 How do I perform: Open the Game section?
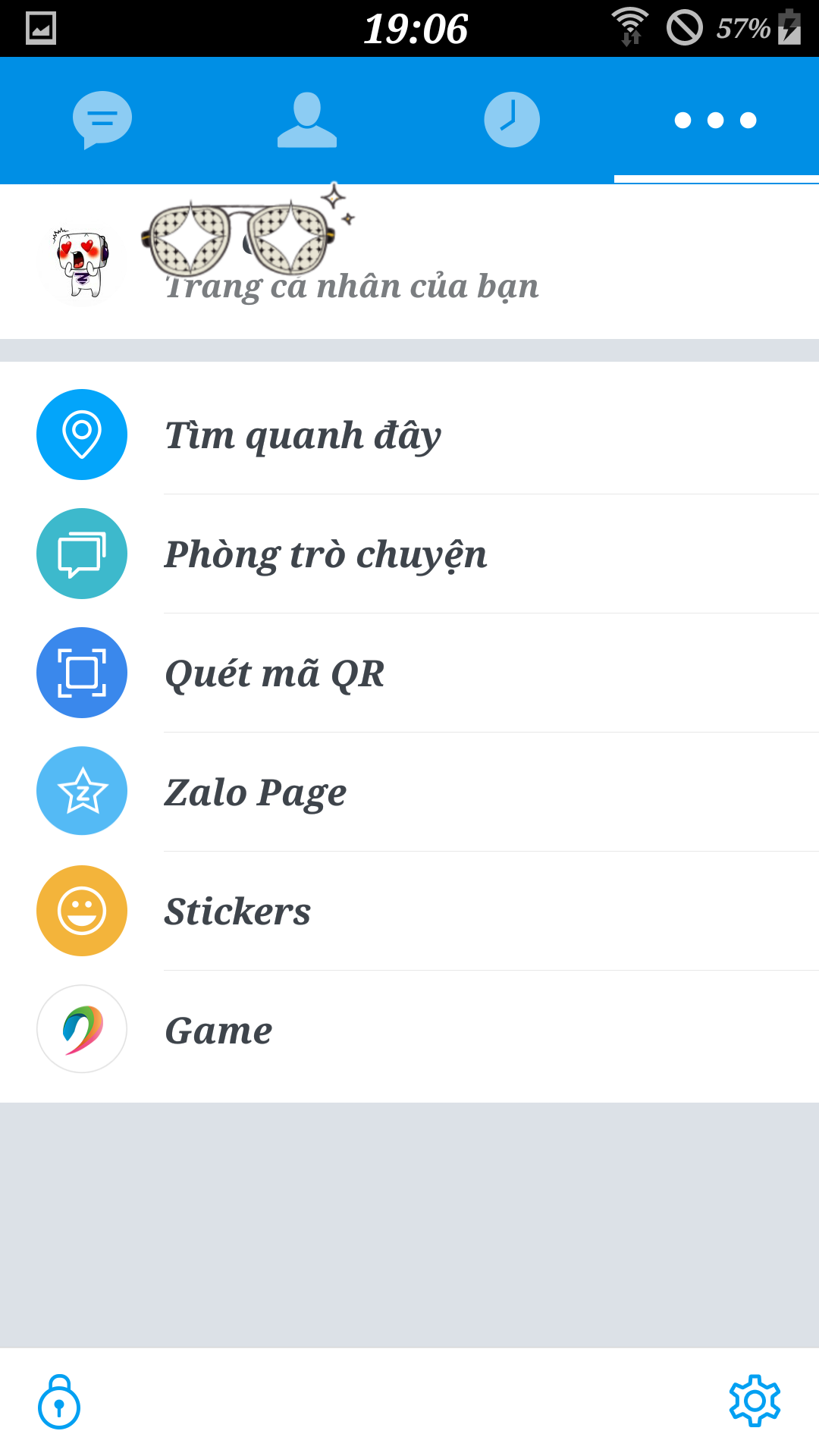coord(409,1030)
